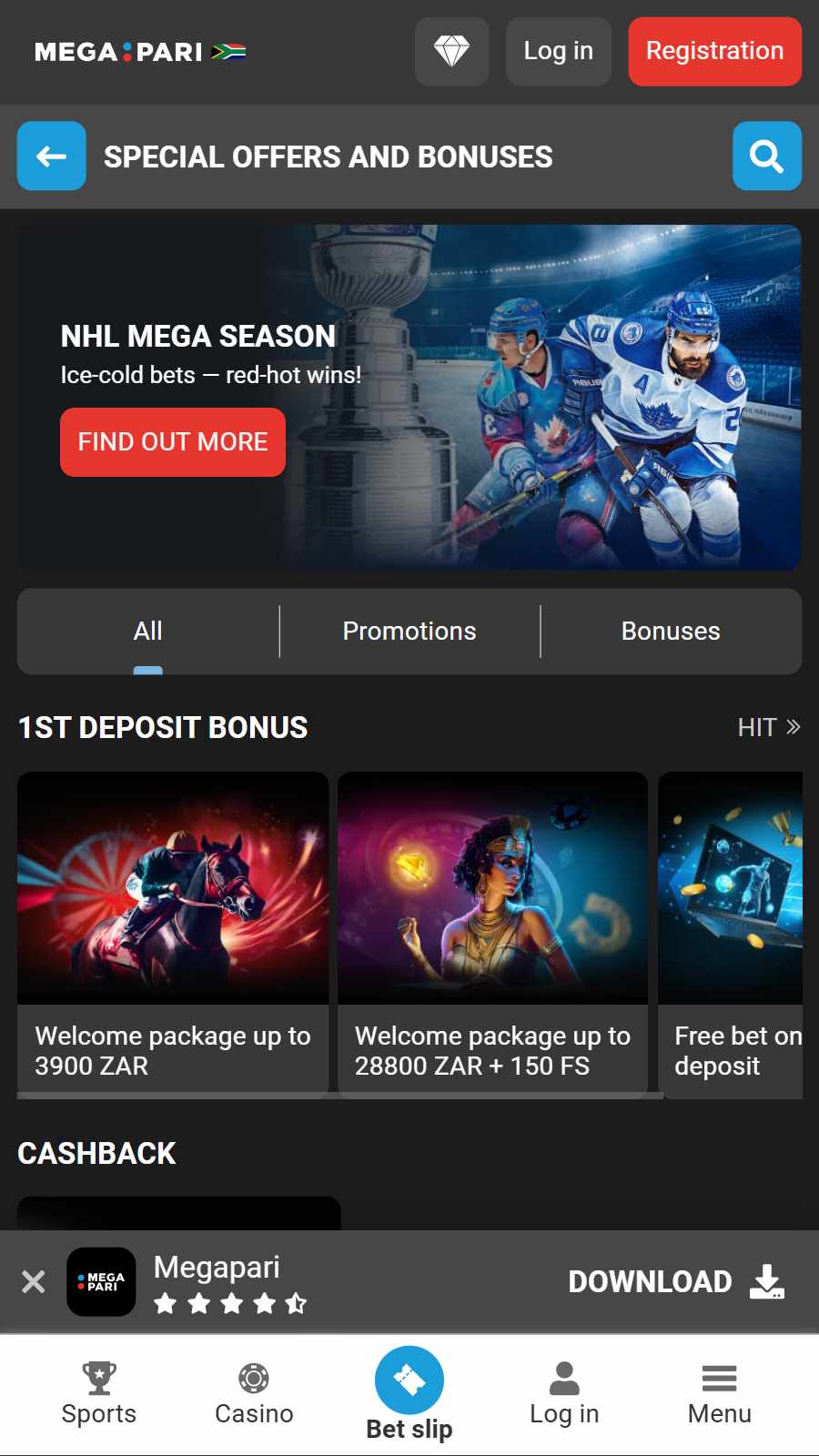Open the search magnifier
This screenshot has height=1456, width=819.
767,157
